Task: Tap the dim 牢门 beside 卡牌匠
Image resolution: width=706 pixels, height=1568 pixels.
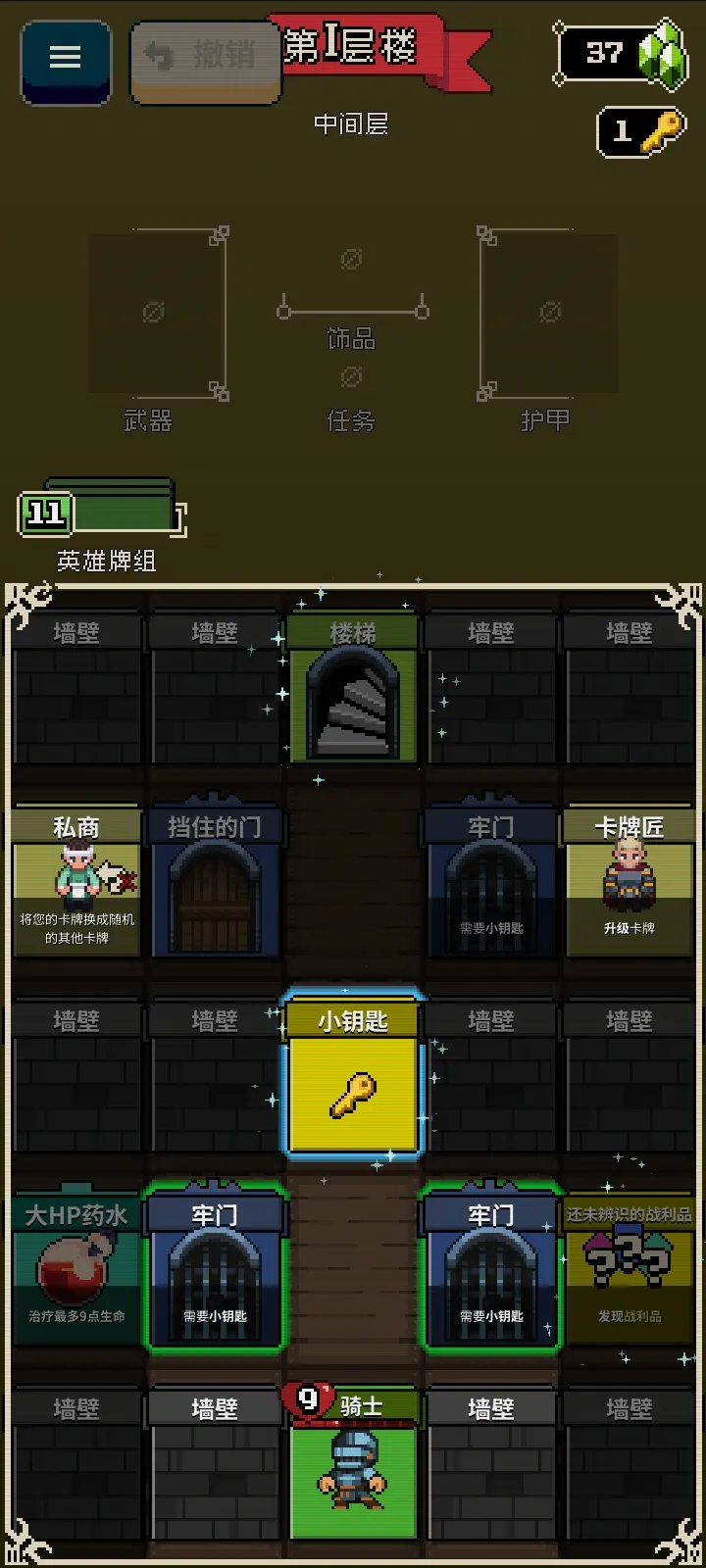Action: pos(491,882)
